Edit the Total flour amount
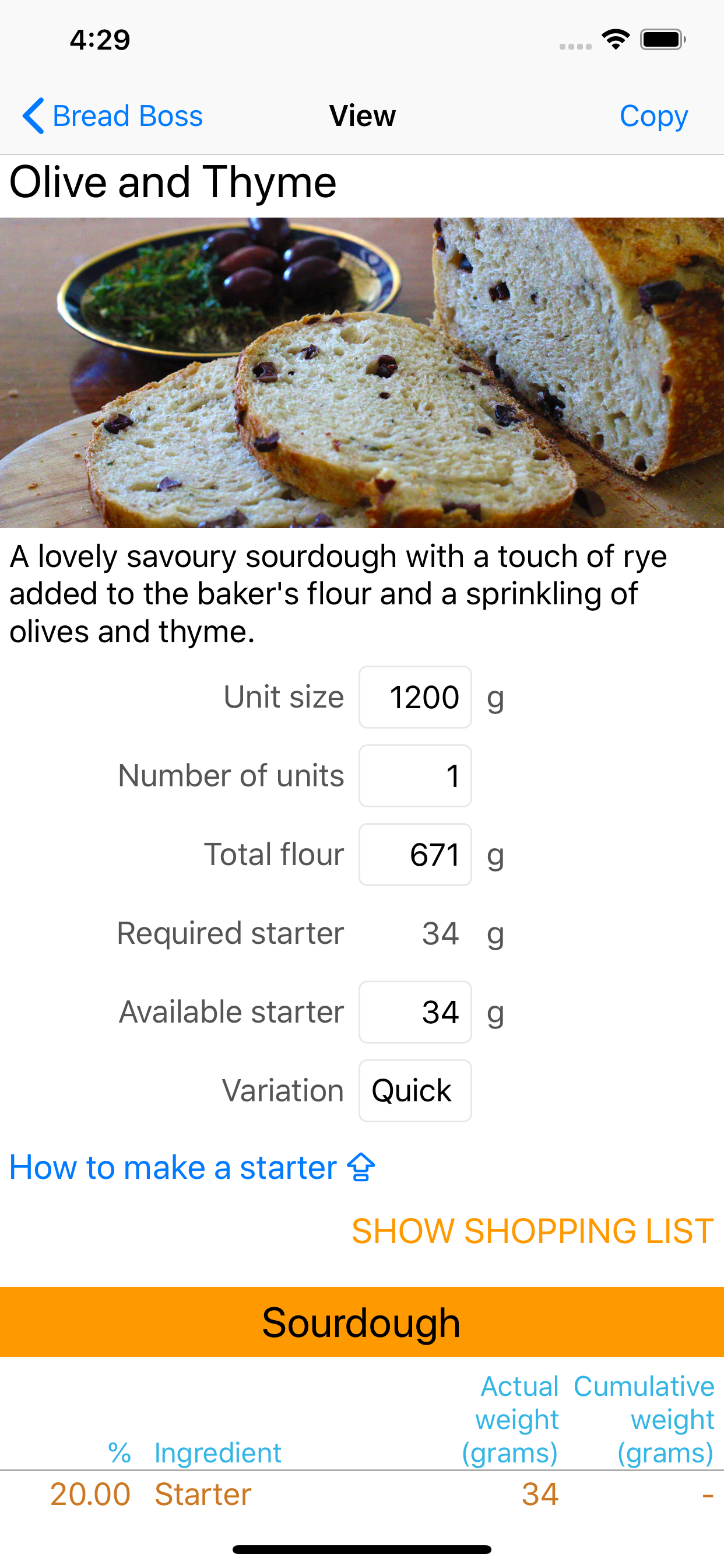724x1568 pixels. 415,855
